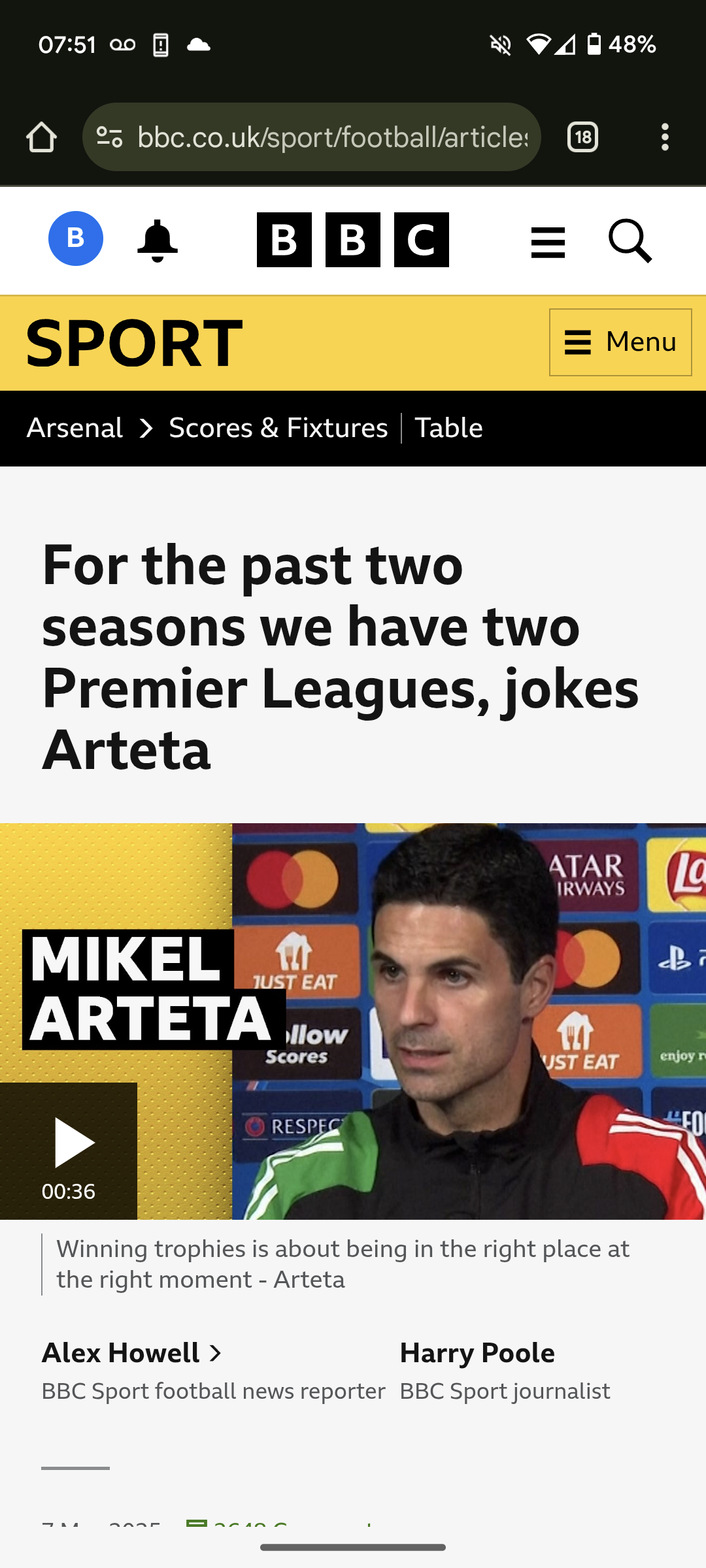Open the BBC hamburger navigation menu
This screenshot has height=1568, width=706.
click(548, 242)
